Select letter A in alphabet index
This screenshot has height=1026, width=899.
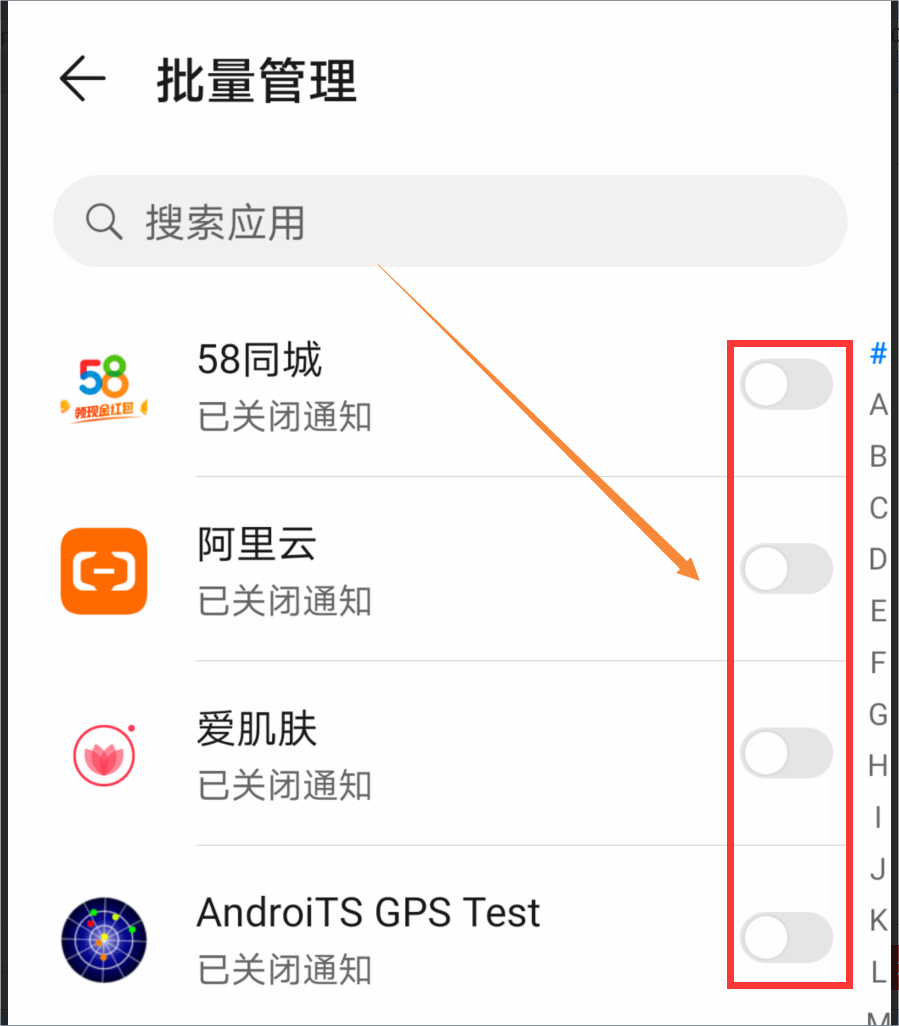[878, 405]
